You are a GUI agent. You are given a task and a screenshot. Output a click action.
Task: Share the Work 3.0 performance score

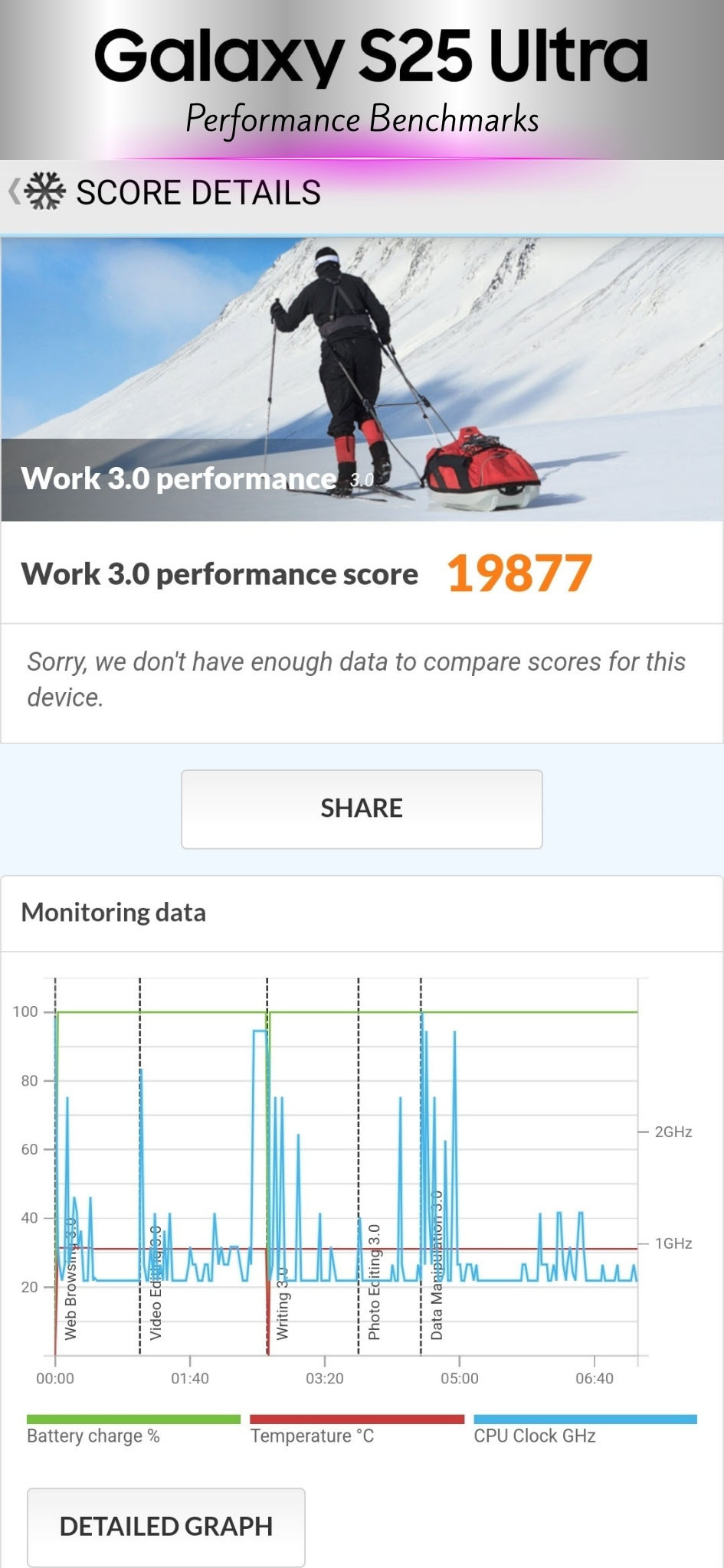point(362,808)
